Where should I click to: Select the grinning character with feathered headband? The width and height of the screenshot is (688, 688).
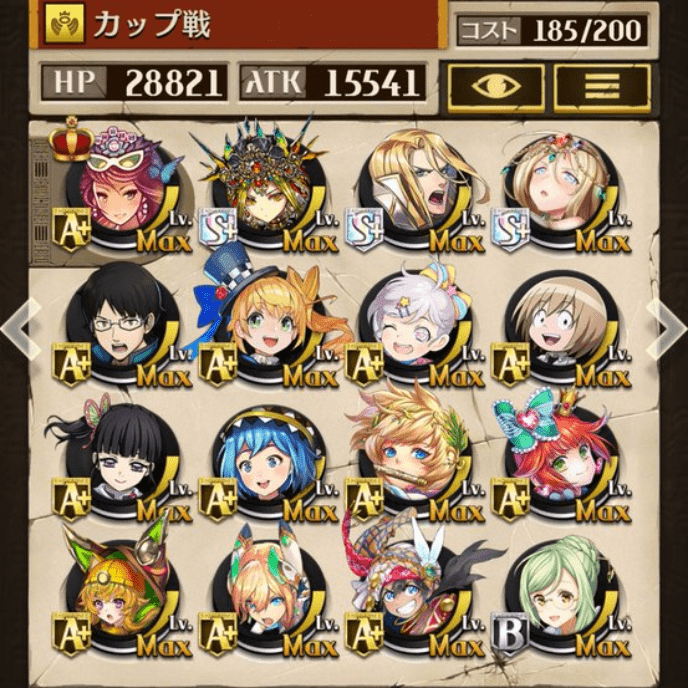414,596
